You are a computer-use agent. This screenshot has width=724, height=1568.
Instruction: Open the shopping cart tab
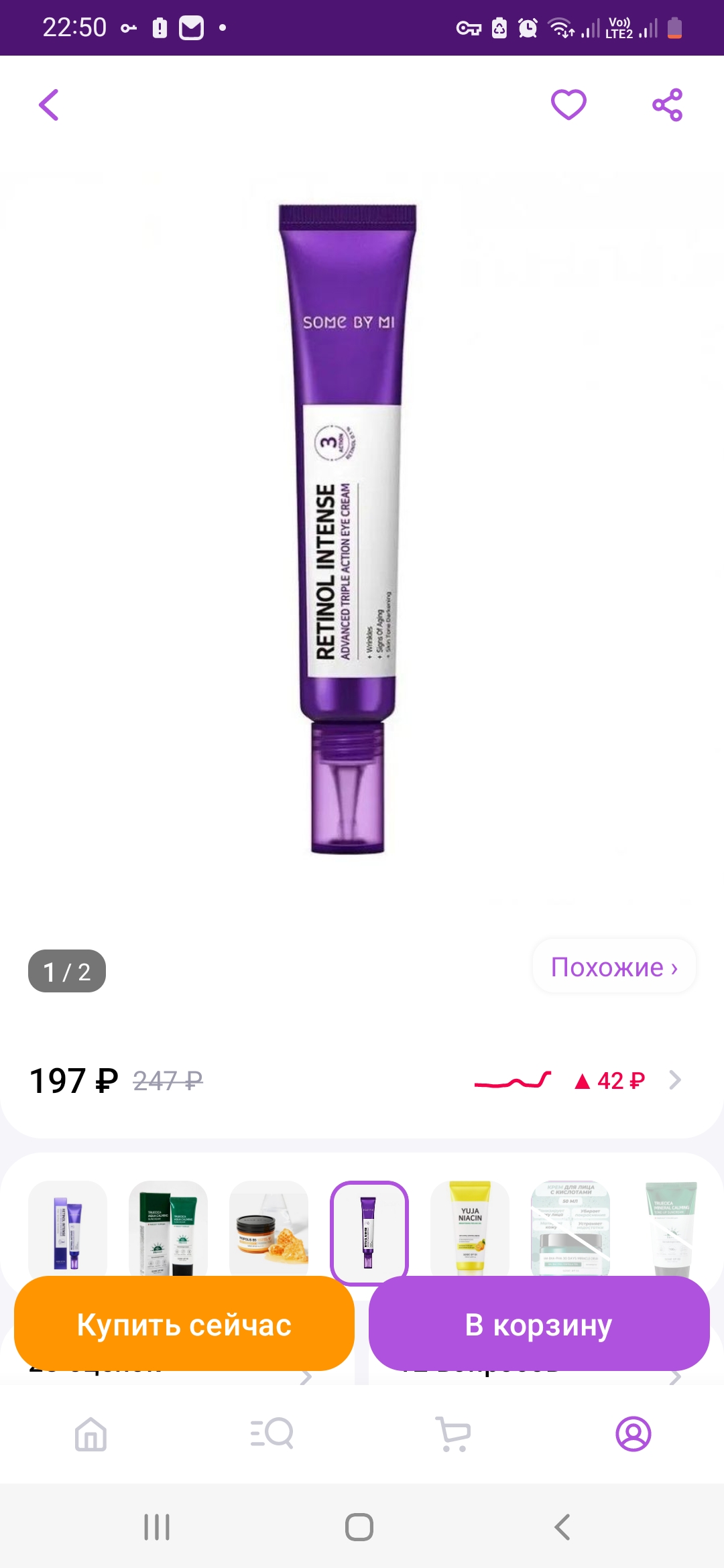pyautogui.click(x=452, y=1434)
